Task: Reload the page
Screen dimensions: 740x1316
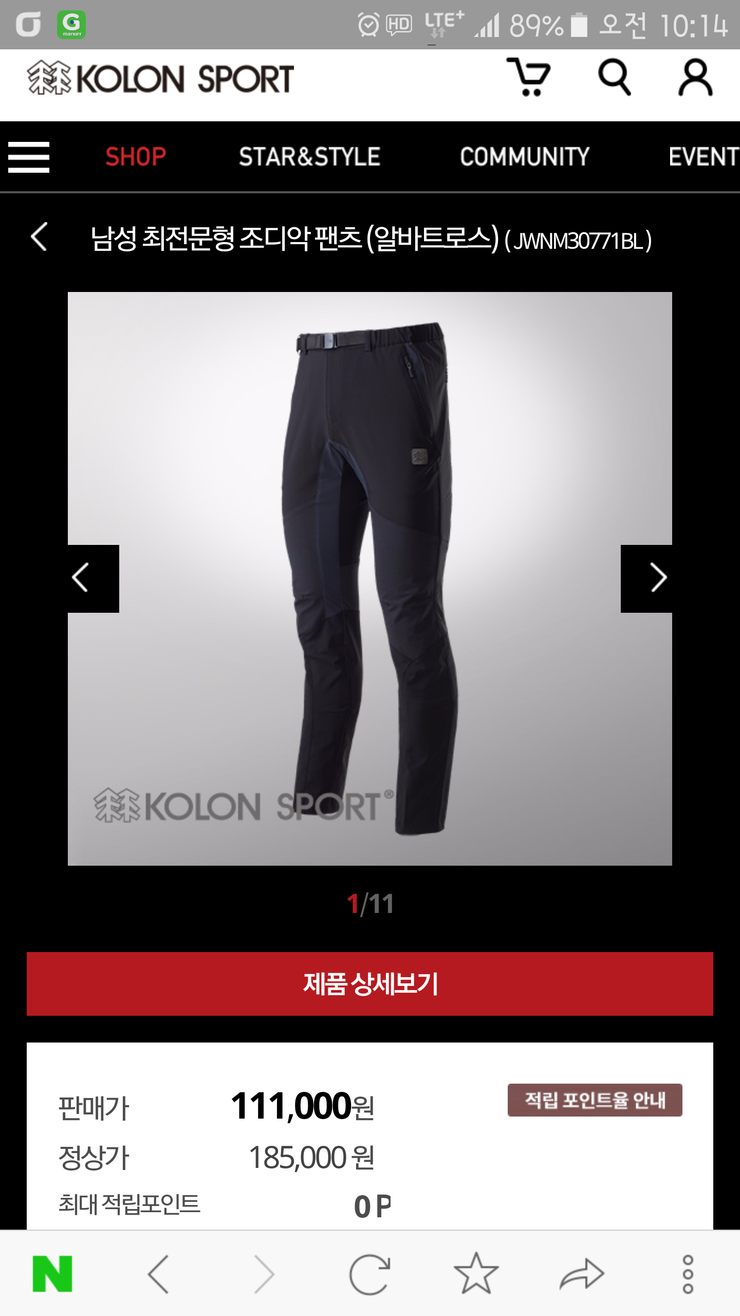Action: pyautogui.click(x=369, y=1274)
